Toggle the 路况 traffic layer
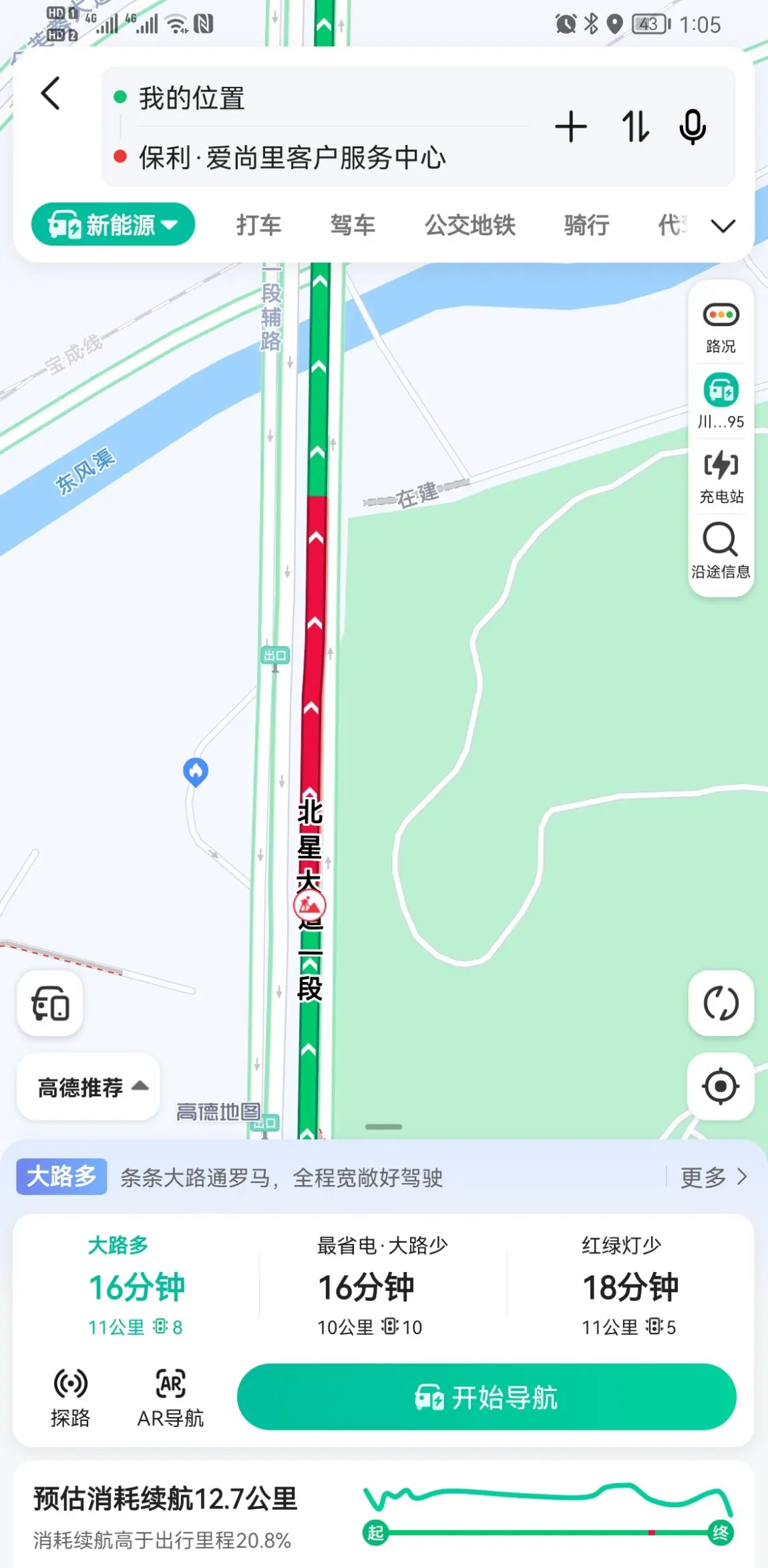This screenshot has height=1568, width=768. click(721, 327)
